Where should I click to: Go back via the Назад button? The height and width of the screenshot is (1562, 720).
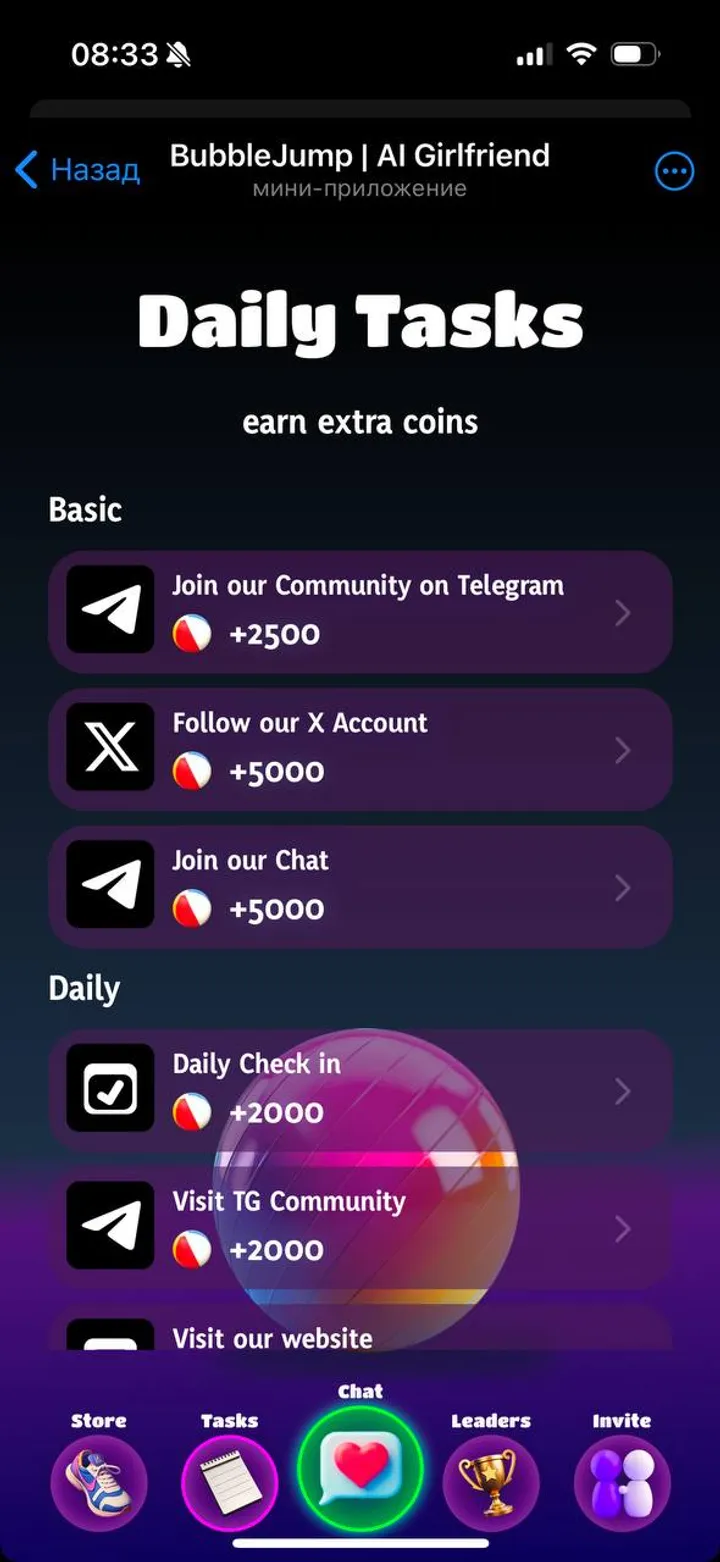click(x=78, y=170)
